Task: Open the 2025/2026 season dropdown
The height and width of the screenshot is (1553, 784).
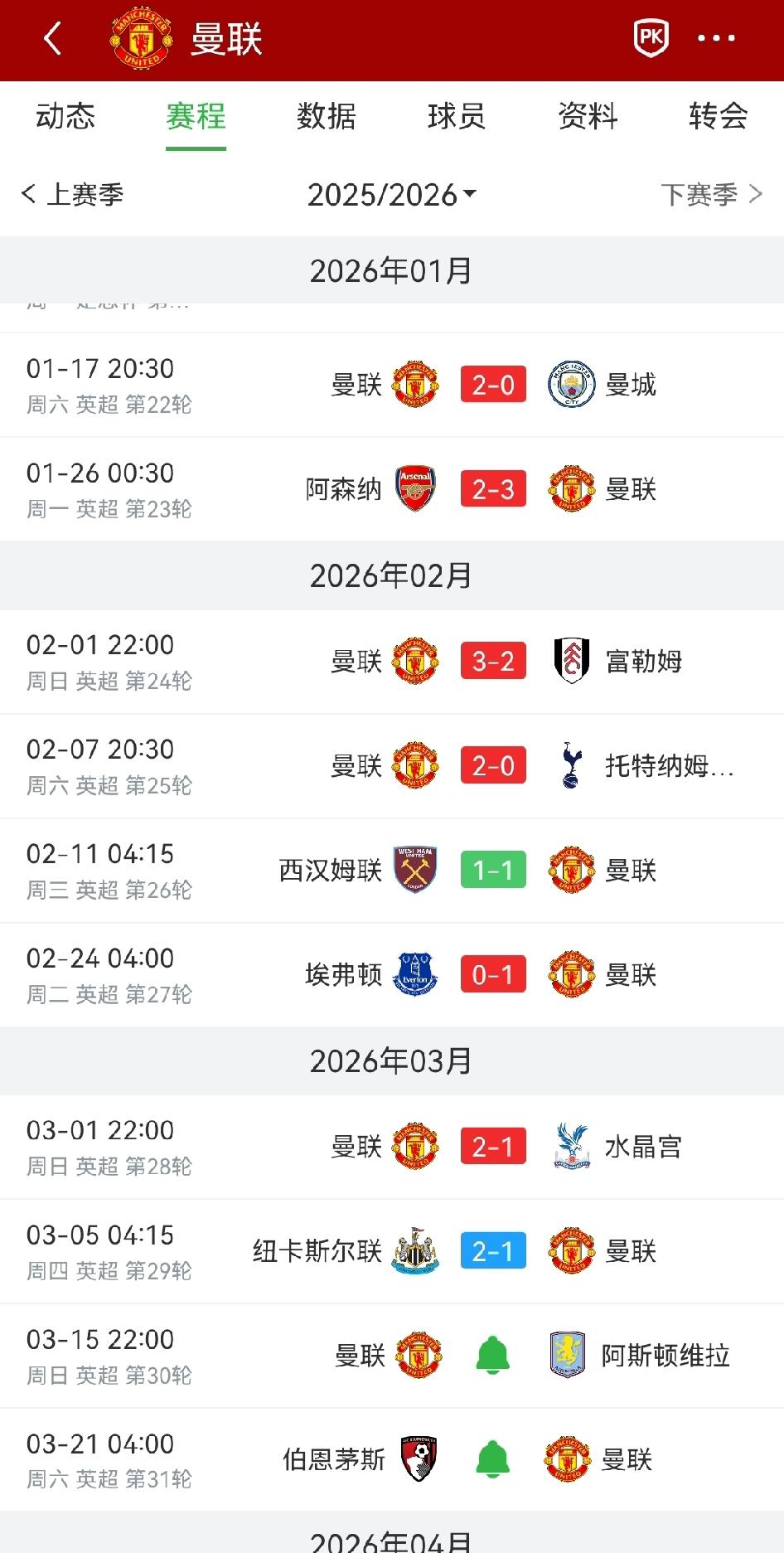Action: [391, 195]
